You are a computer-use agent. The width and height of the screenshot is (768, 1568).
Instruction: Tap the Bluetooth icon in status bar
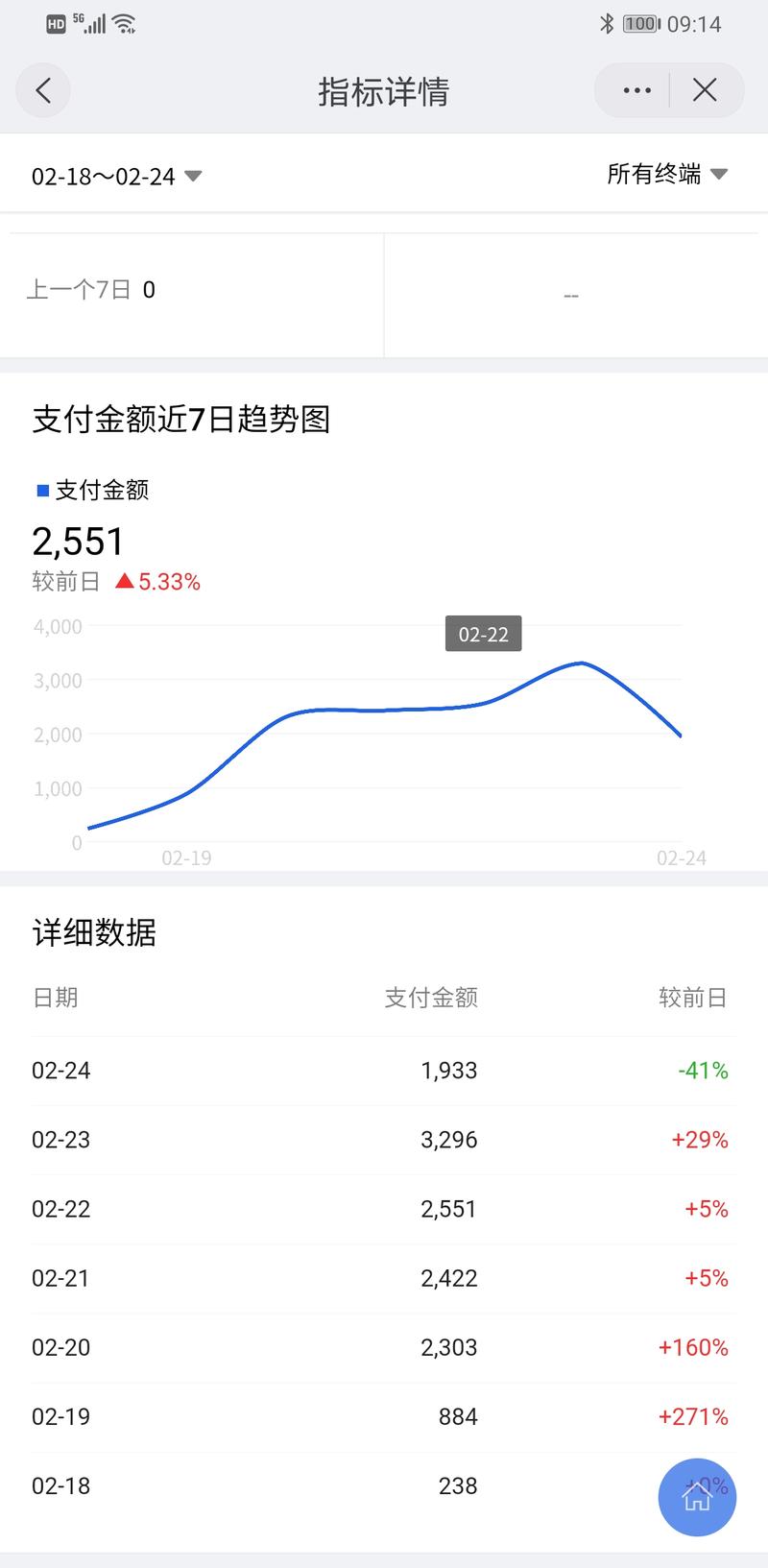(x=607, y=23)
